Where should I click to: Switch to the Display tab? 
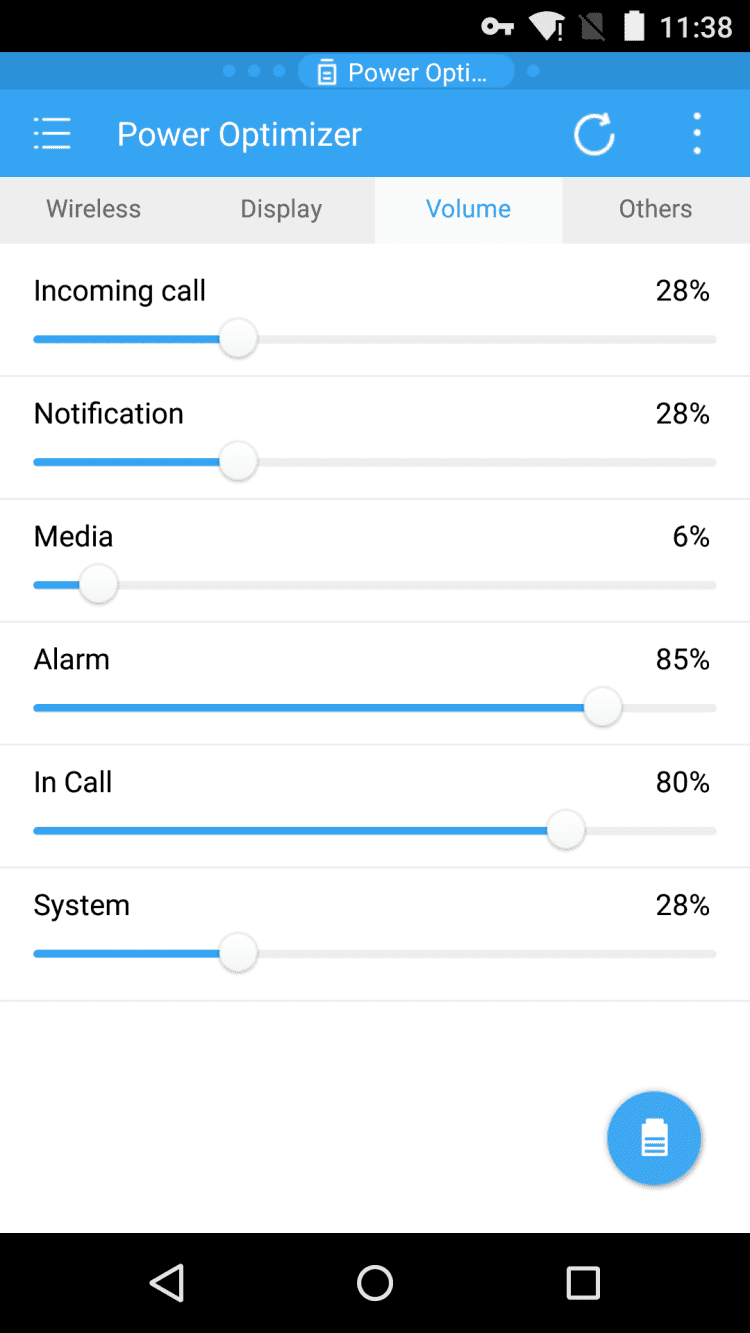[x=281, y=209]
